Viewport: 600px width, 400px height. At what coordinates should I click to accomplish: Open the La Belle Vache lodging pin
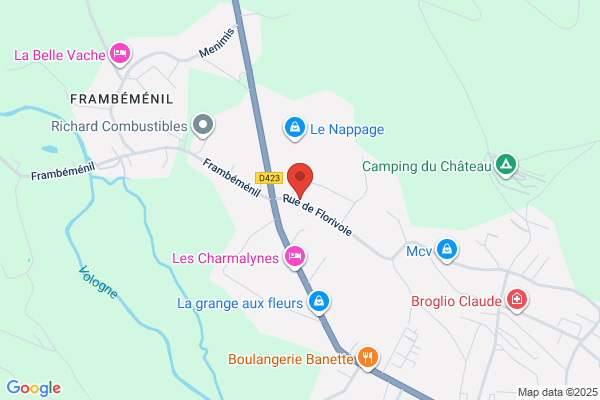click(x=120, y=54)
